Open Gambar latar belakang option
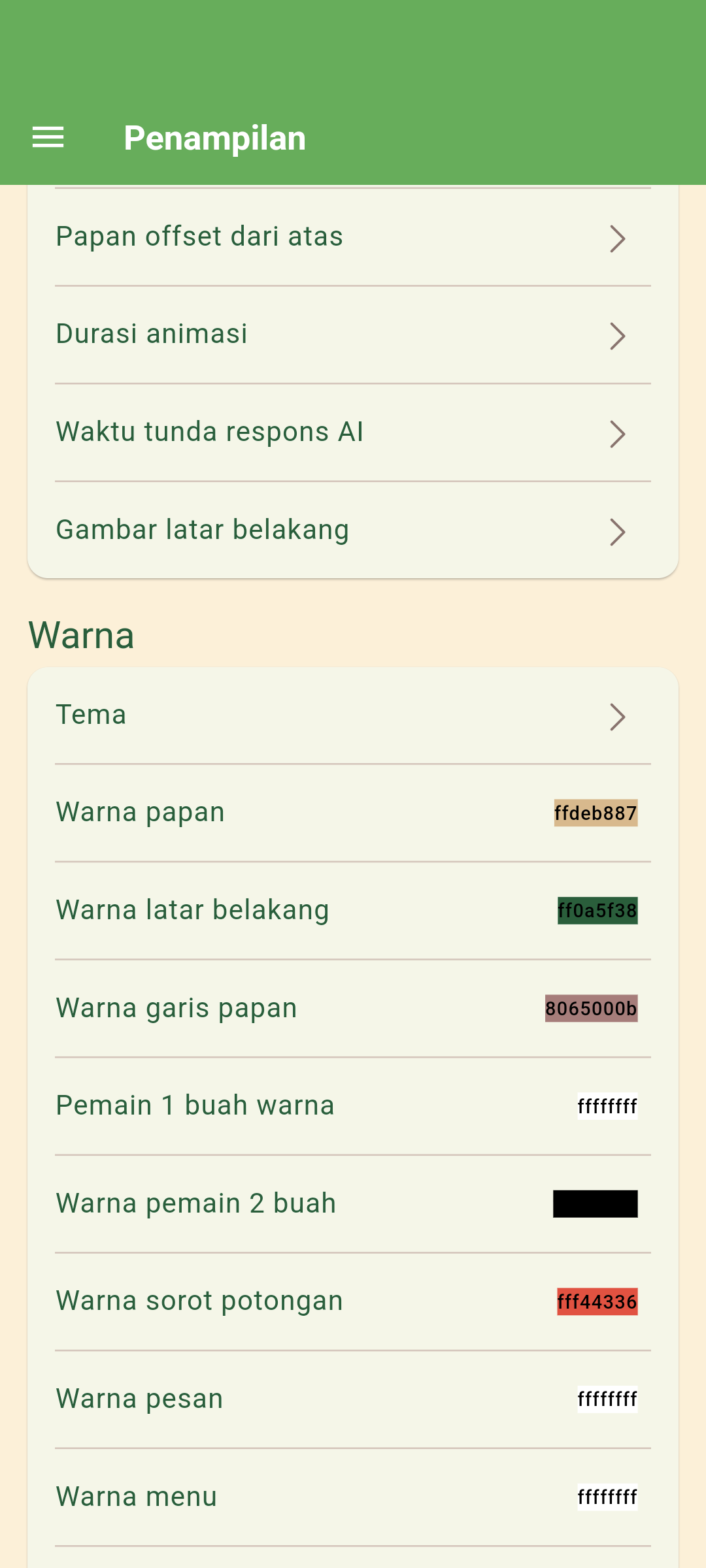The image size is (706, 1568). click(x=353, y=531)
